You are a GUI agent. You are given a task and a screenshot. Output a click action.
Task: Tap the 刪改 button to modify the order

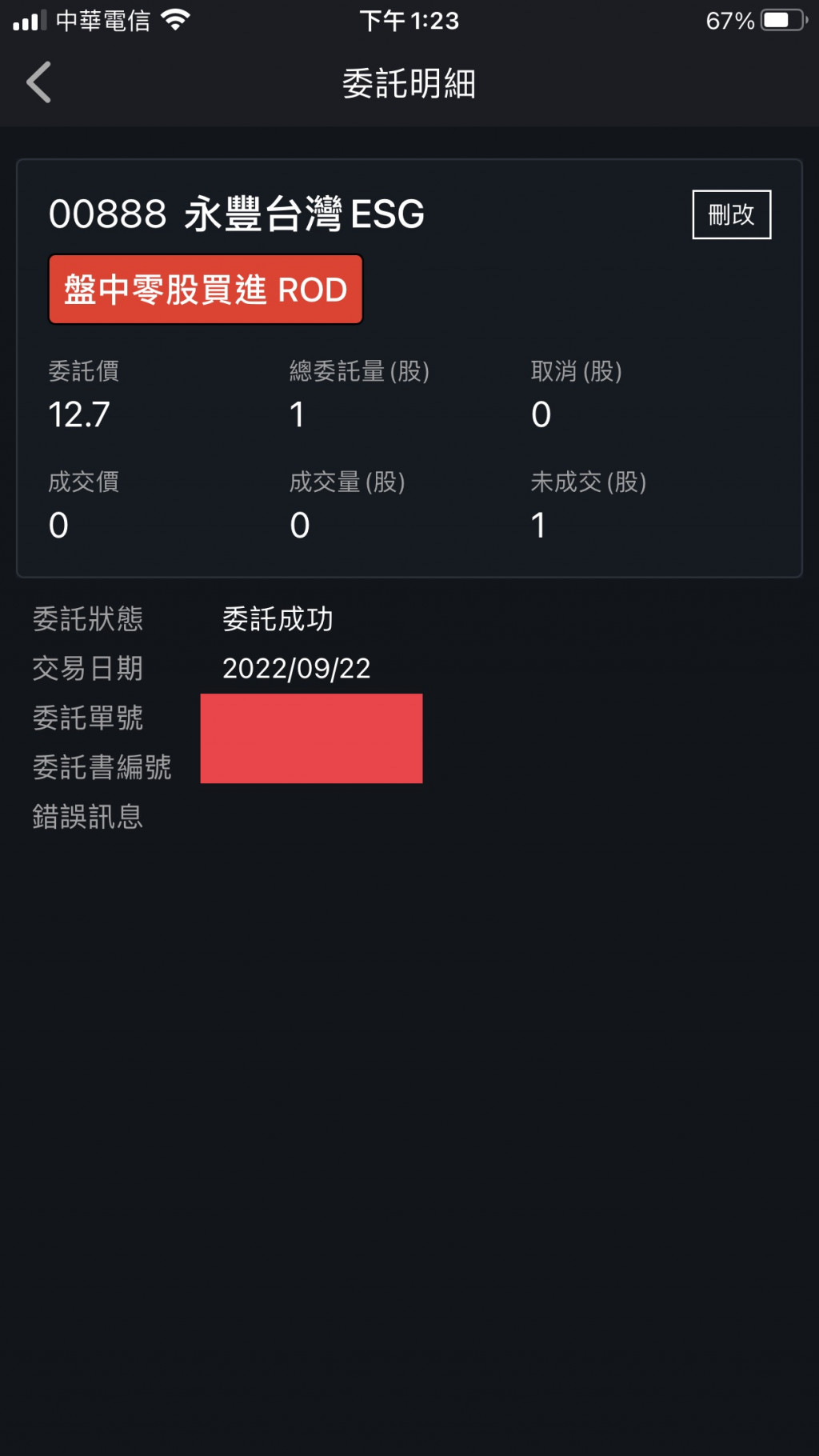[x=731, y=214]
